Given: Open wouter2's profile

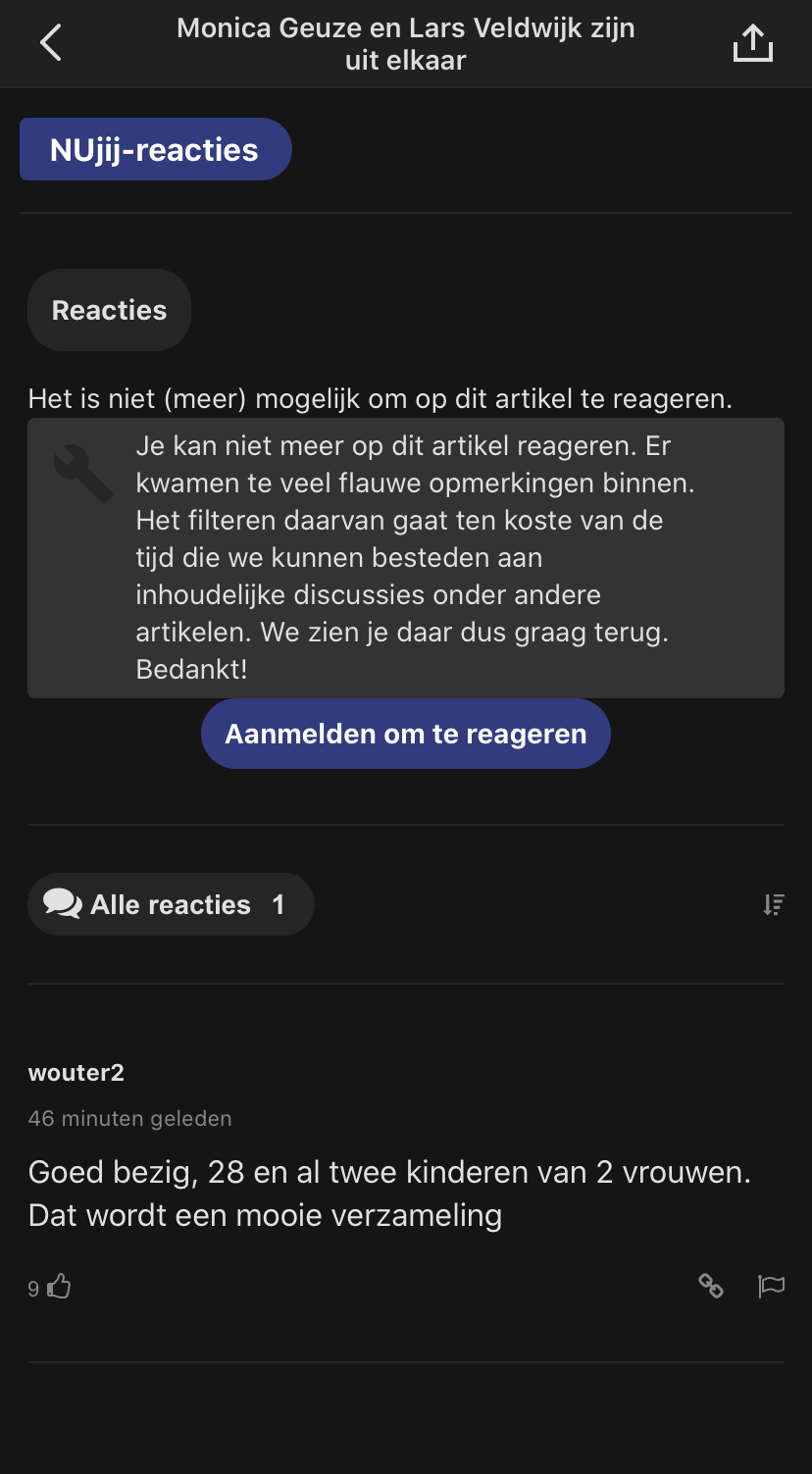Looking at the screenshot, I should pos(76,1072).
